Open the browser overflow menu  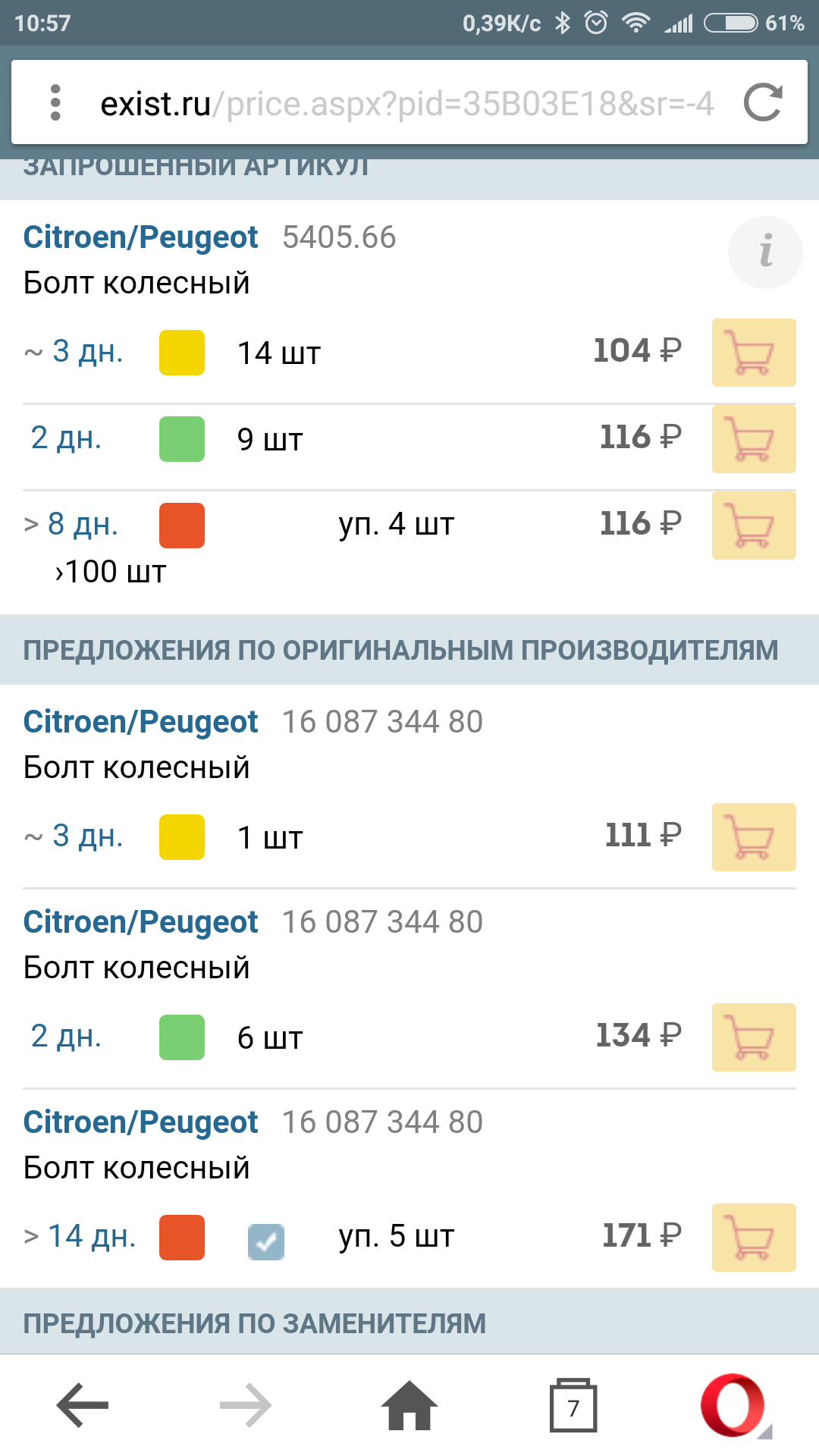pos(55,102)
